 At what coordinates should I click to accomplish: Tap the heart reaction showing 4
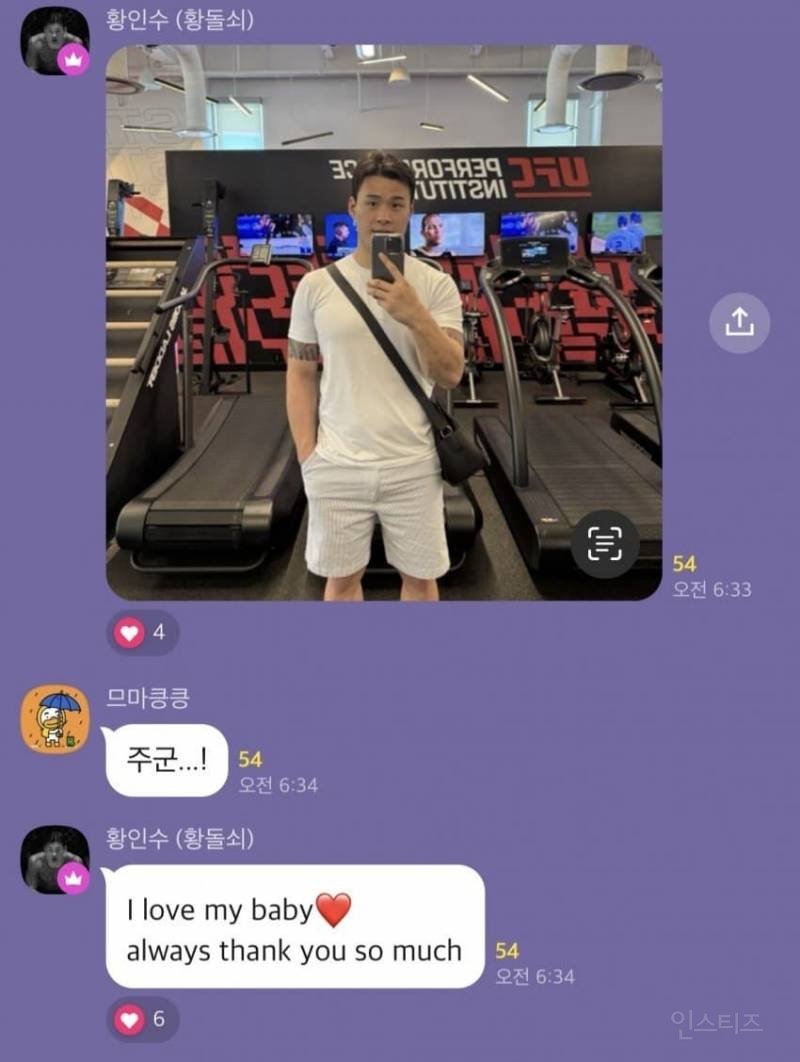point(142,633)
